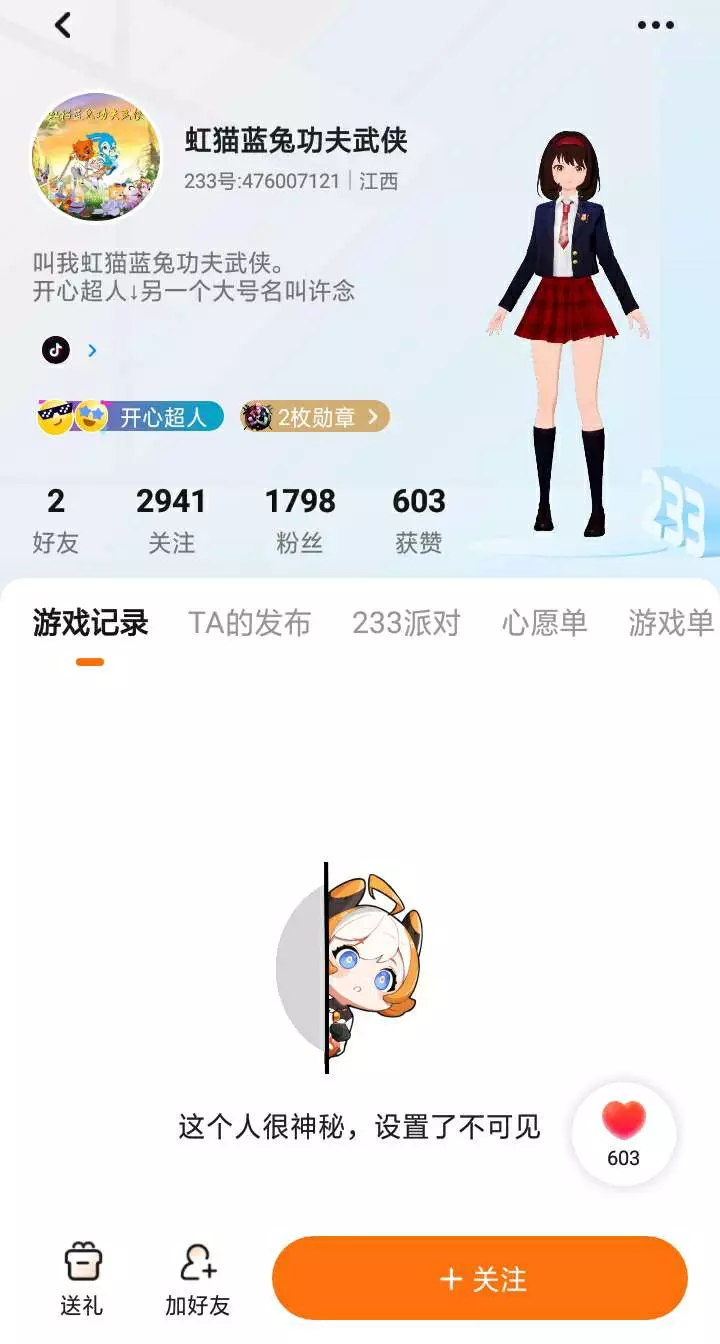Like this profile with the heart button
Viewport: 720px width, 1344px height.
624,1134
